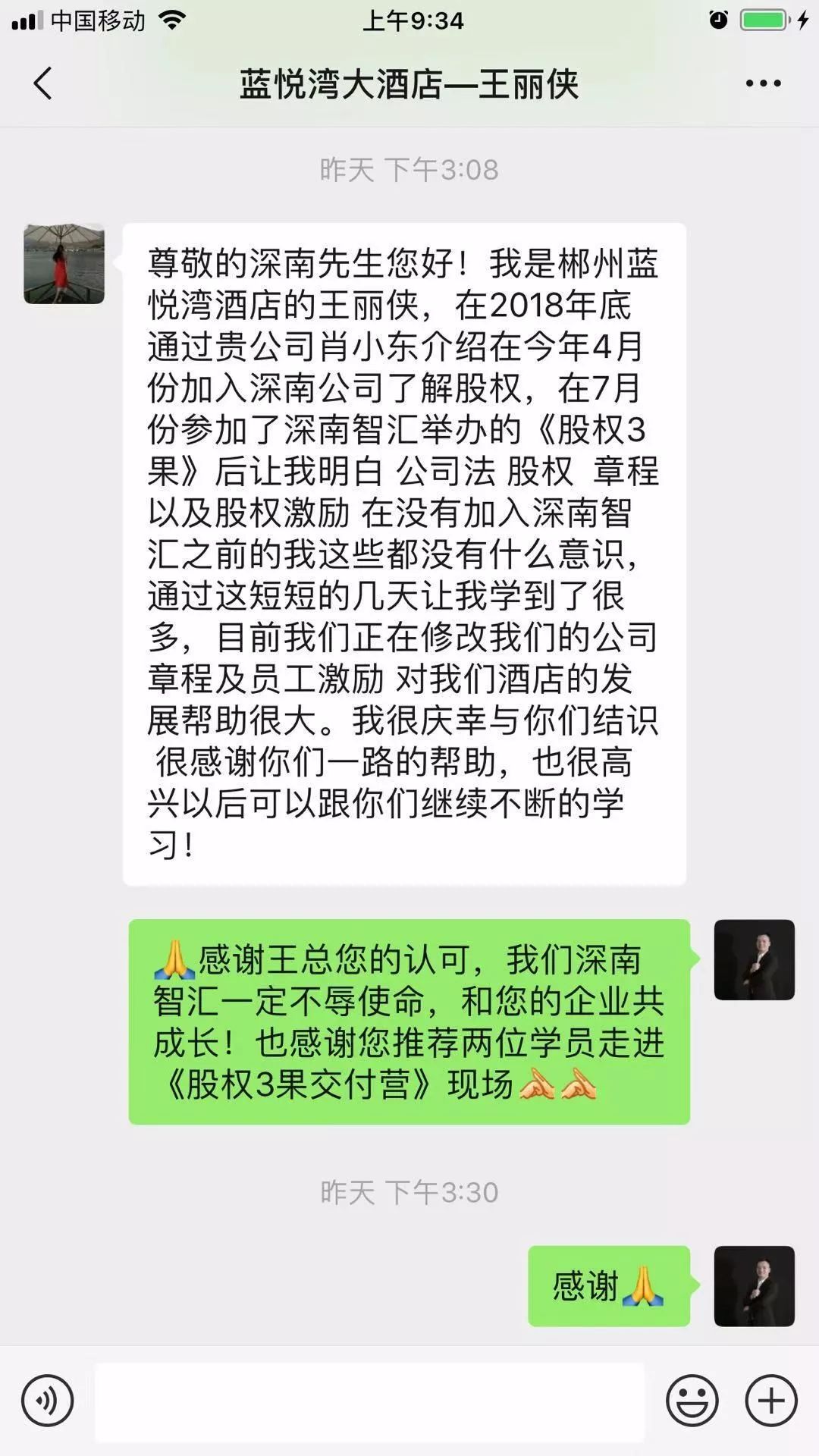The image size is (819, 1456).
Task: Go back from the chat
Action: [43, 83]
